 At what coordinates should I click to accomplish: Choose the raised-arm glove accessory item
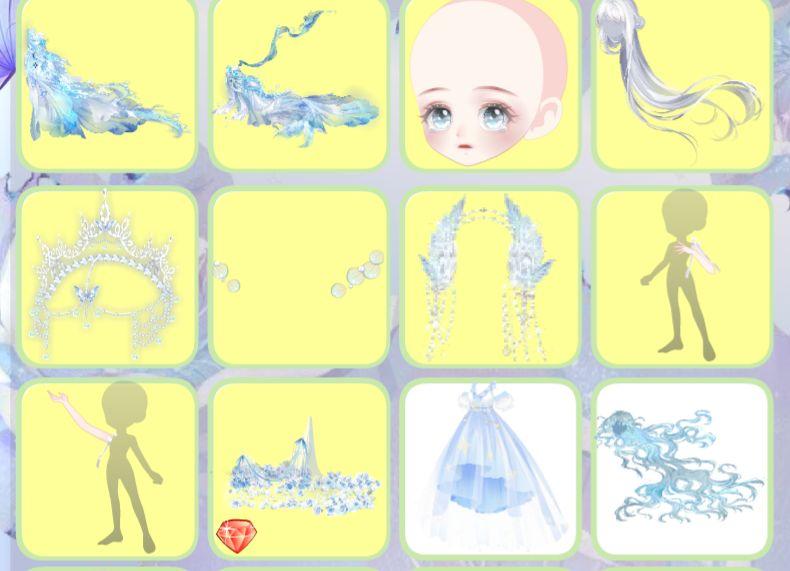coord(107,468)
